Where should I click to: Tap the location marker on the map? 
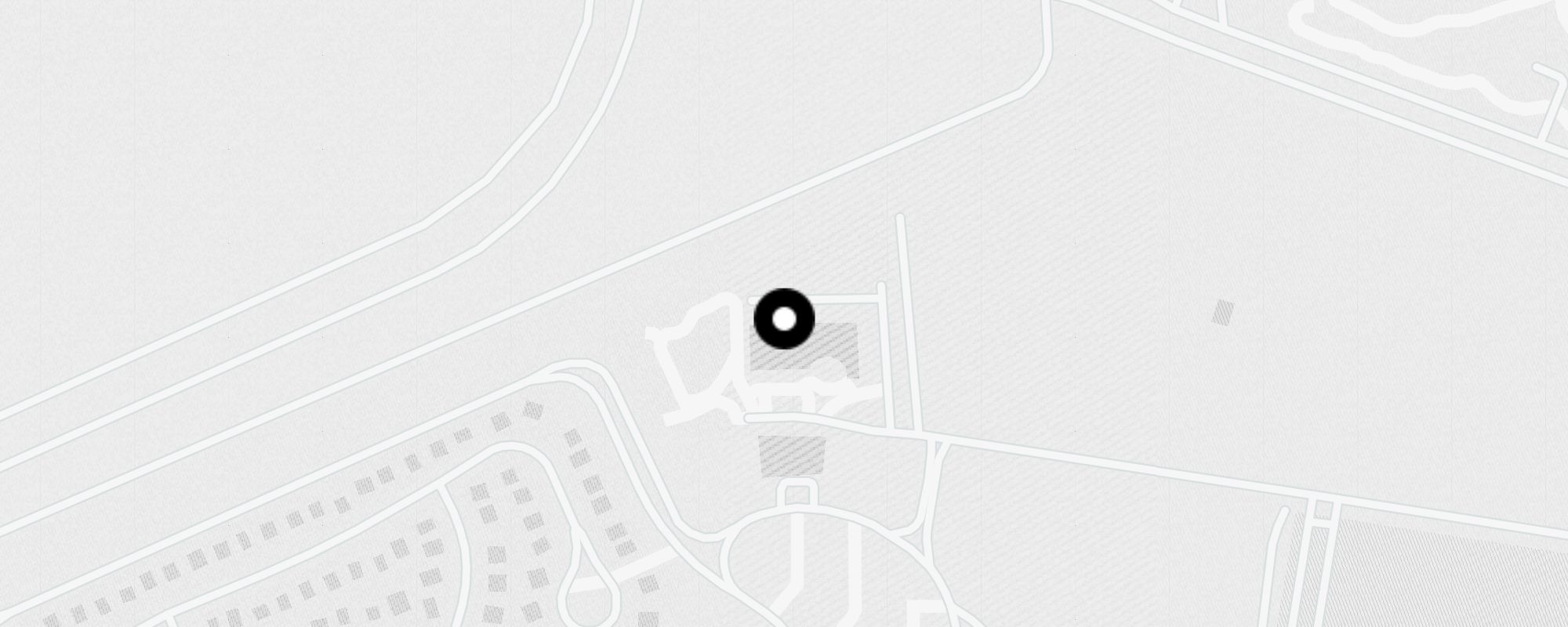[784, 319]
